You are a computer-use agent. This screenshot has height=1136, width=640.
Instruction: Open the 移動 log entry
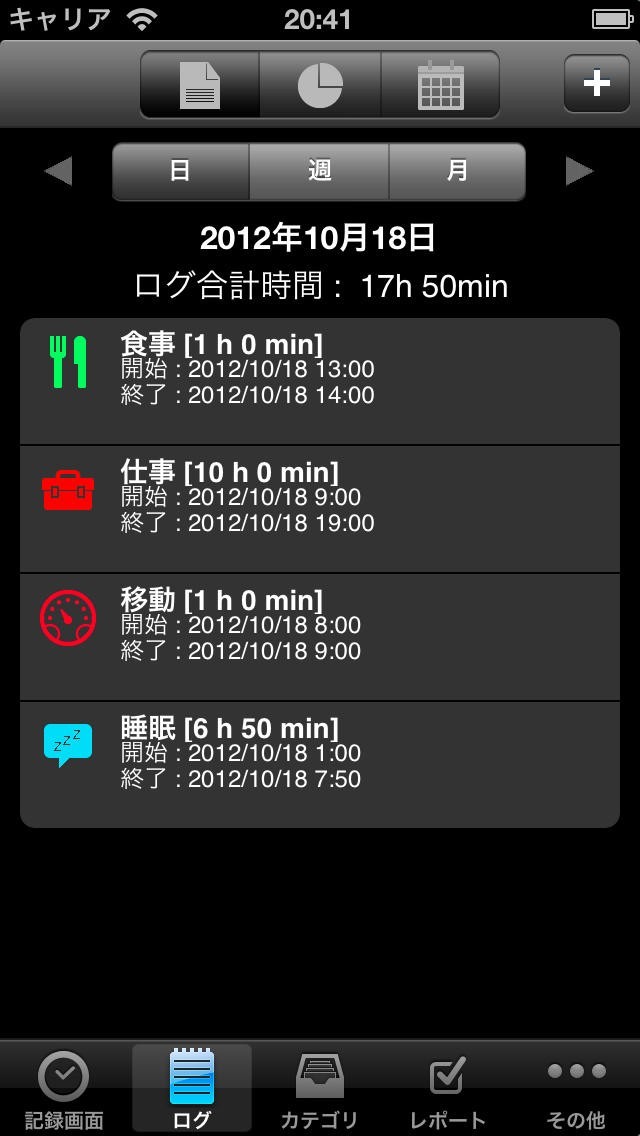(320, 637)
